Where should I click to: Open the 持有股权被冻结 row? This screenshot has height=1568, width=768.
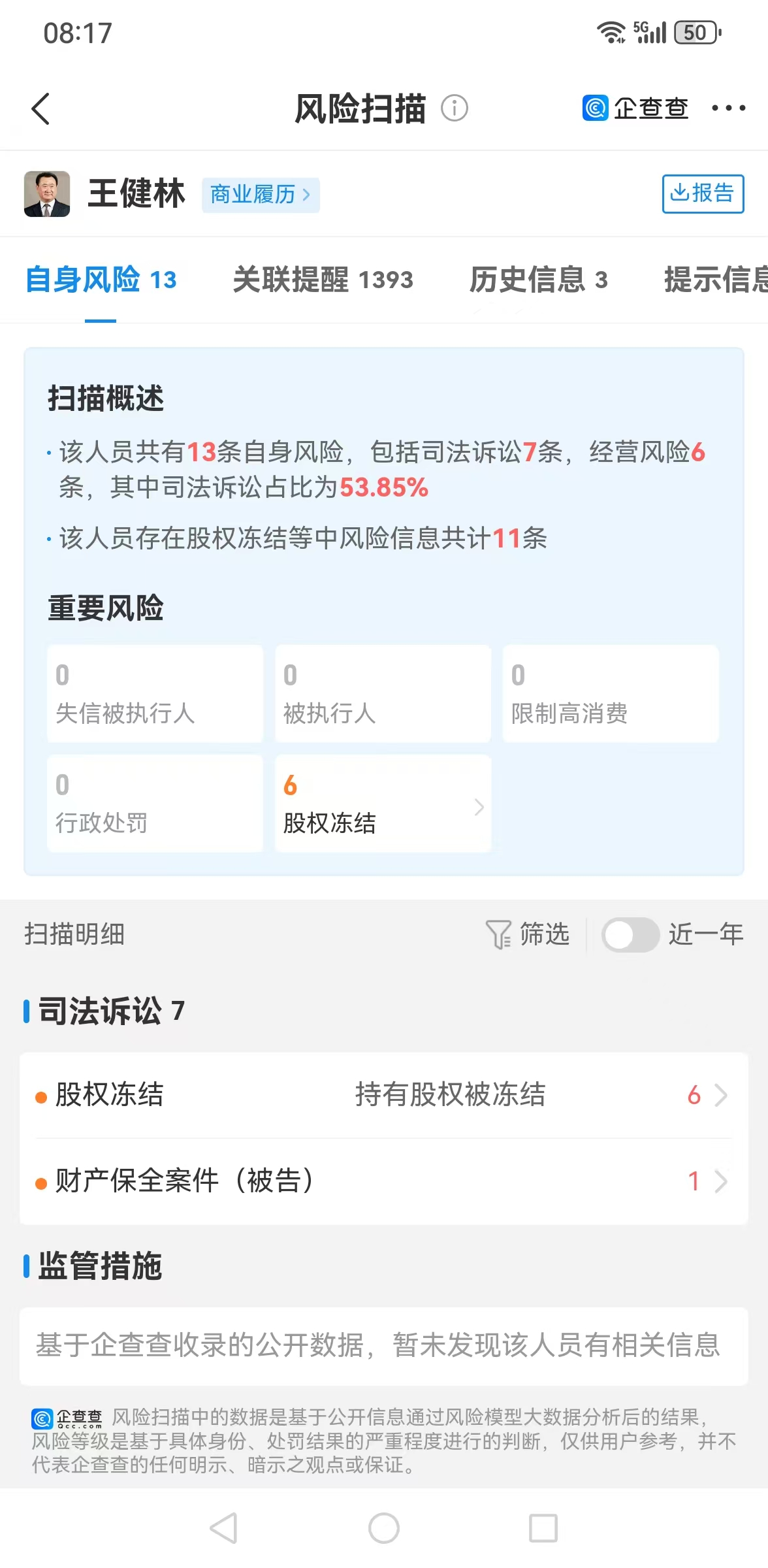383,1095
